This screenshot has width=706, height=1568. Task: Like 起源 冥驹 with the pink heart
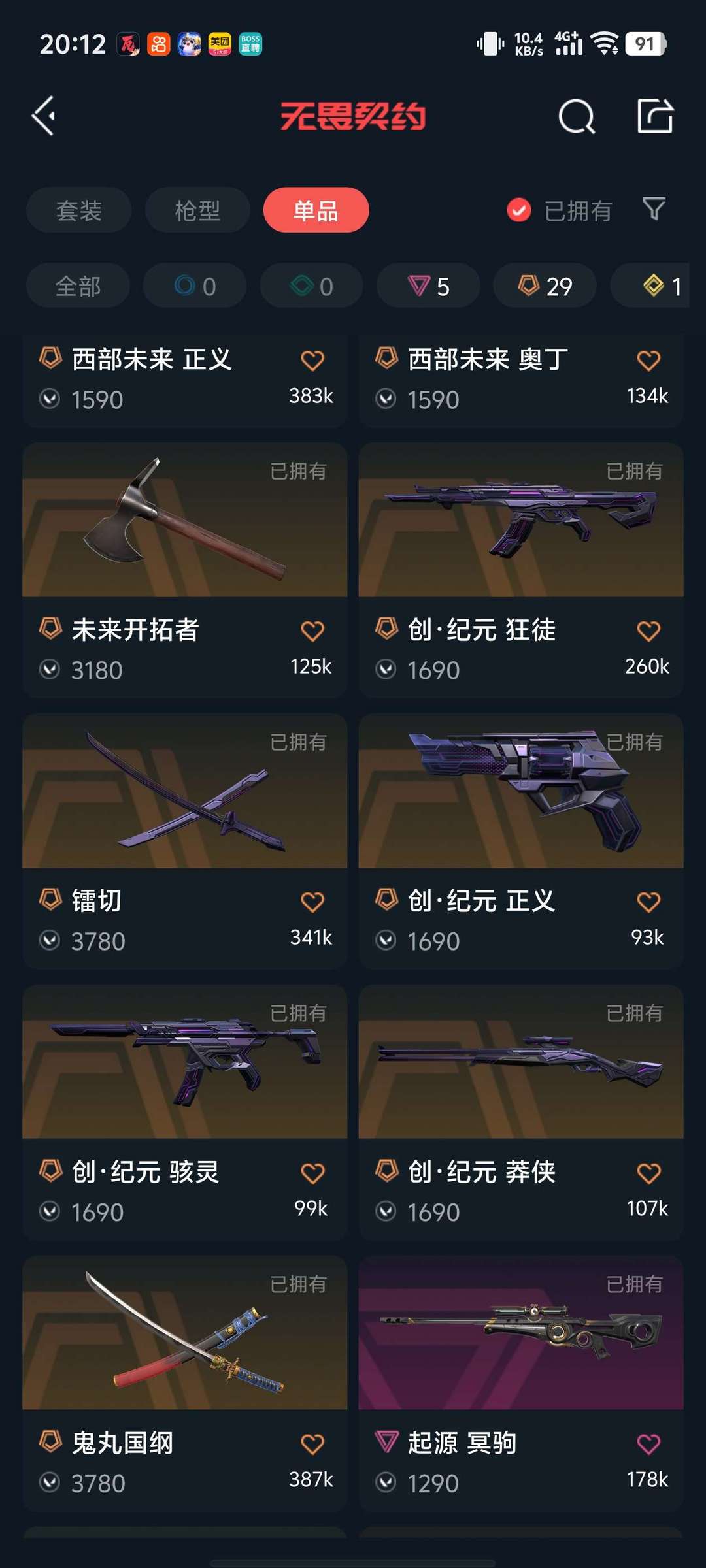[x=648, y=1445]
